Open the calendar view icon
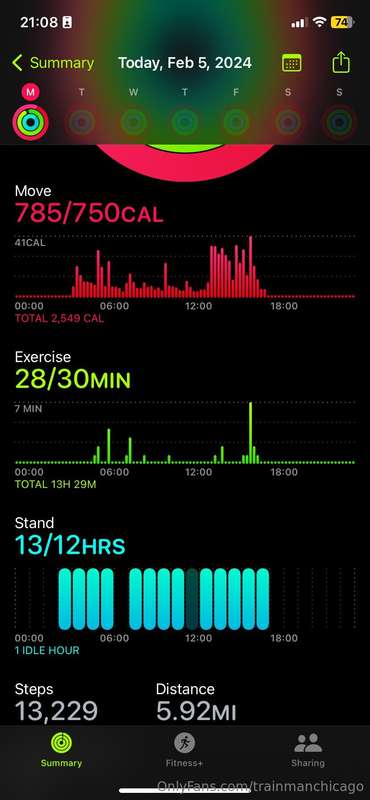Image resolution: width=370 pixels, height=800 pixels. click(292, 63)
